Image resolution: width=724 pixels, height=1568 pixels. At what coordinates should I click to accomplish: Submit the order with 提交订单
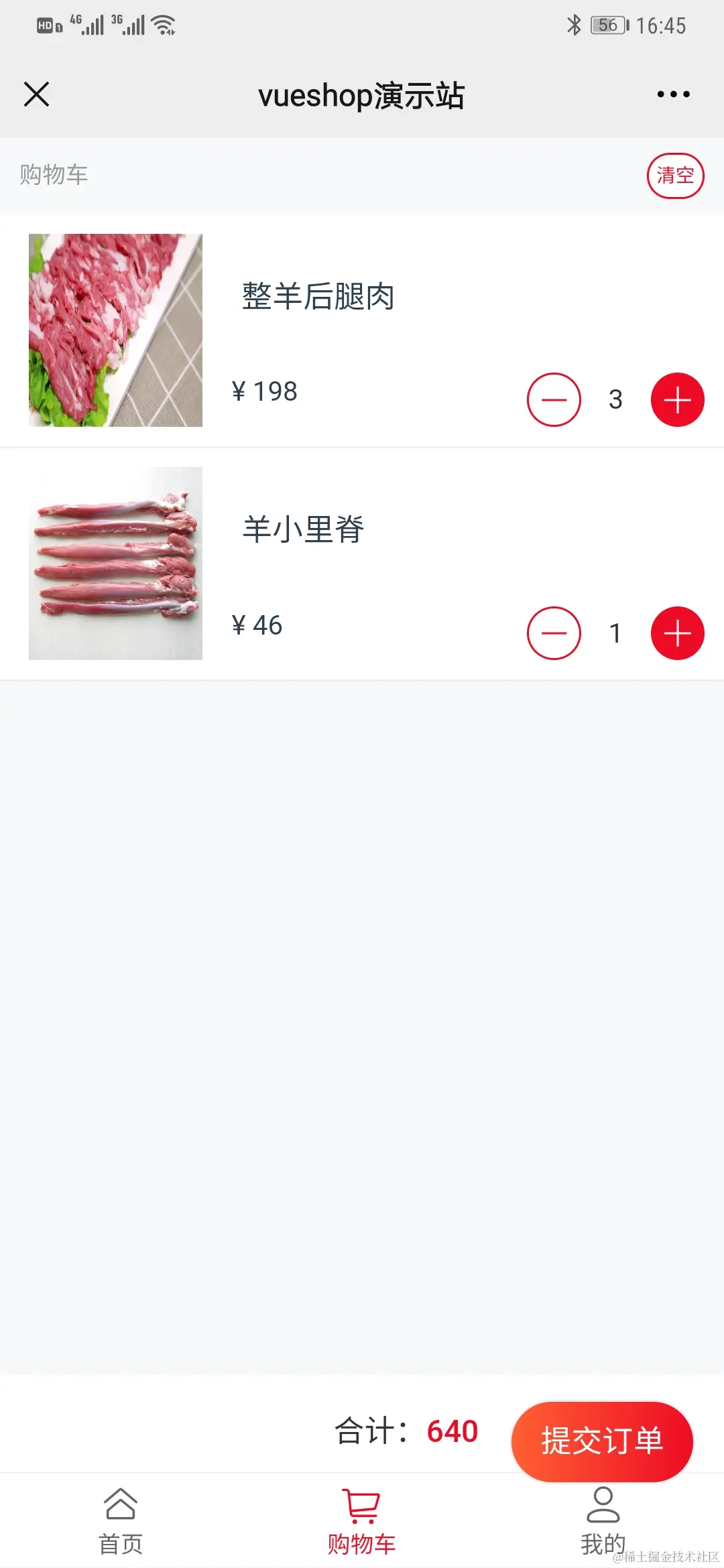(602, 1441)
